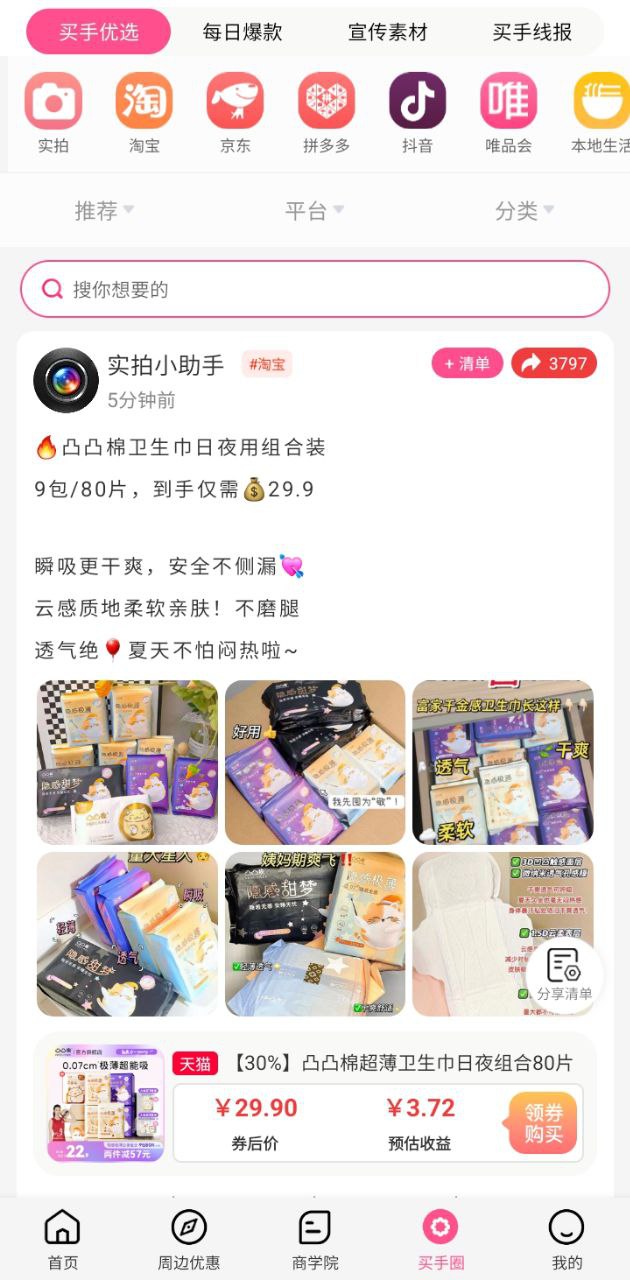Switch to the 每日爆款 tab
The height and width of the screenshot is (1280, 630).
pyautogui.click(x=242, y=32)
